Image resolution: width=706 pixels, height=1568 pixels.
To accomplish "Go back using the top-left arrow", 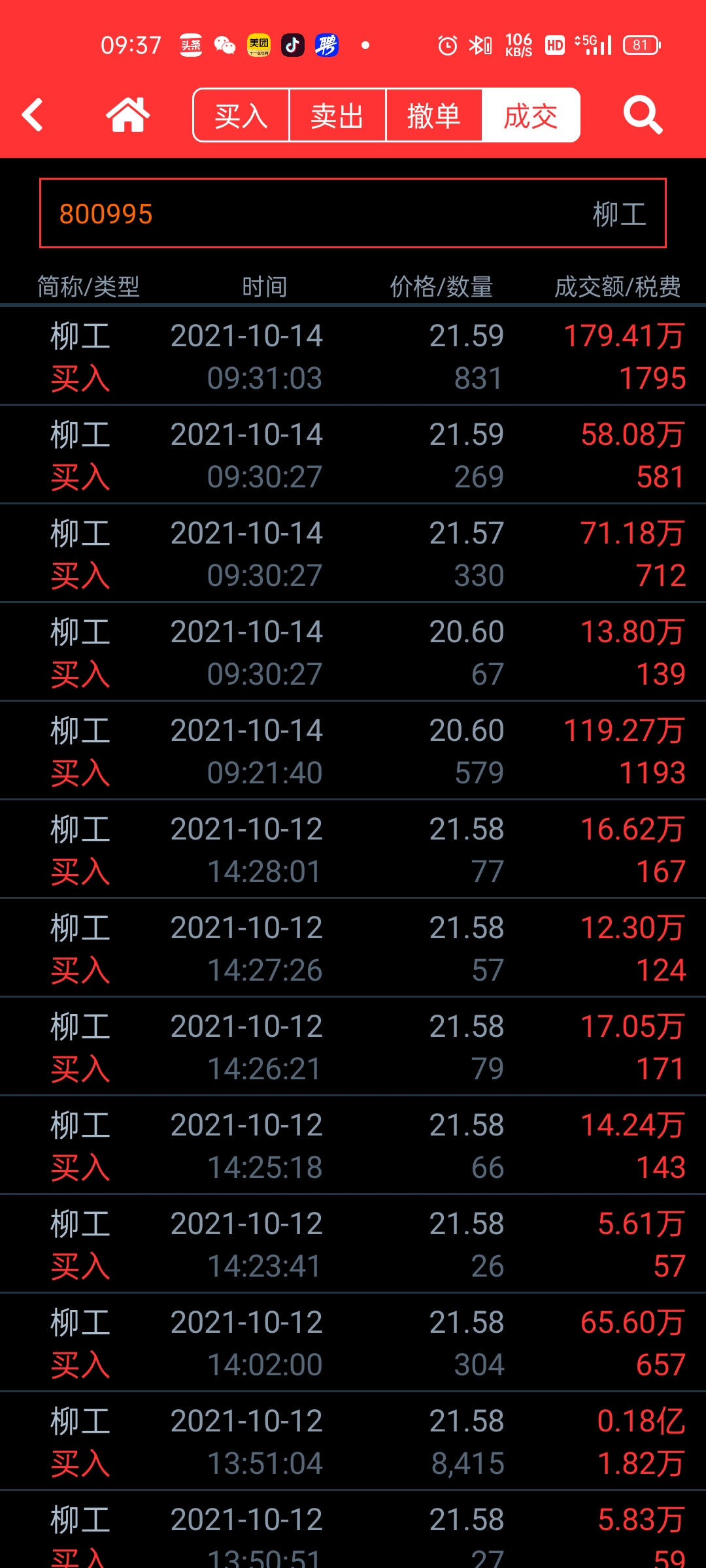I will pos(32,115).
